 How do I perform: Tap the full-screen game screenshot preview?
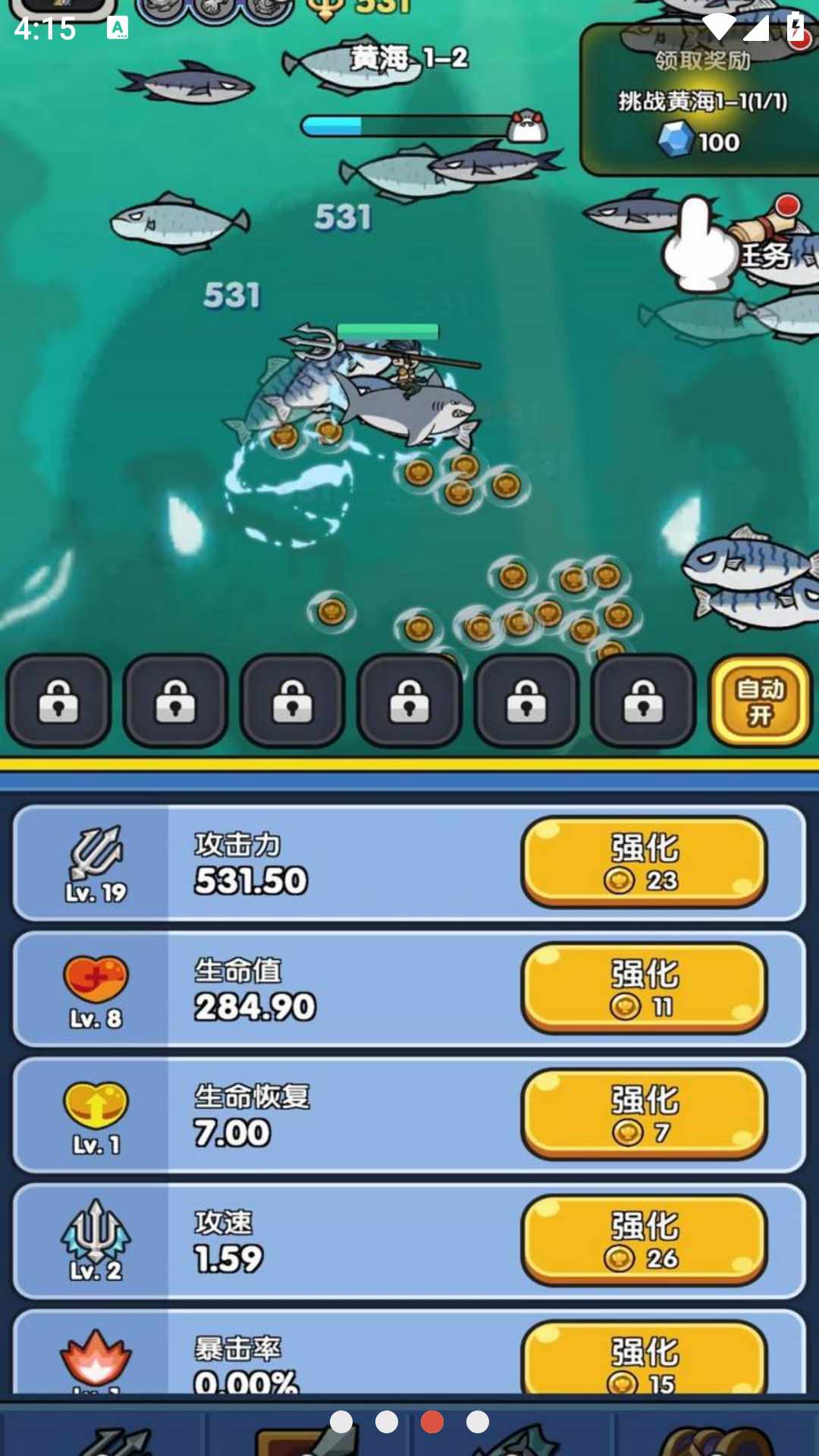(409, 682)
